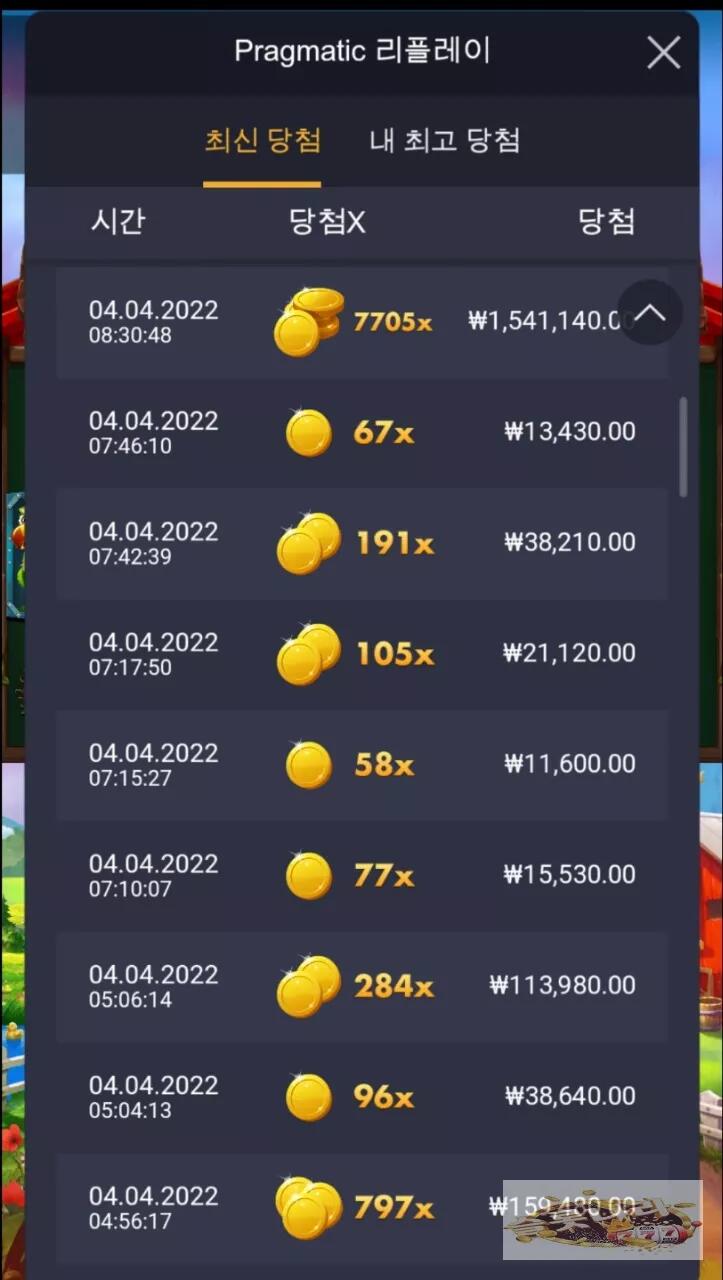Tap the scroll-to-top arrow button
Screen dimensions: 723x1280
click(x=650, y=313)
